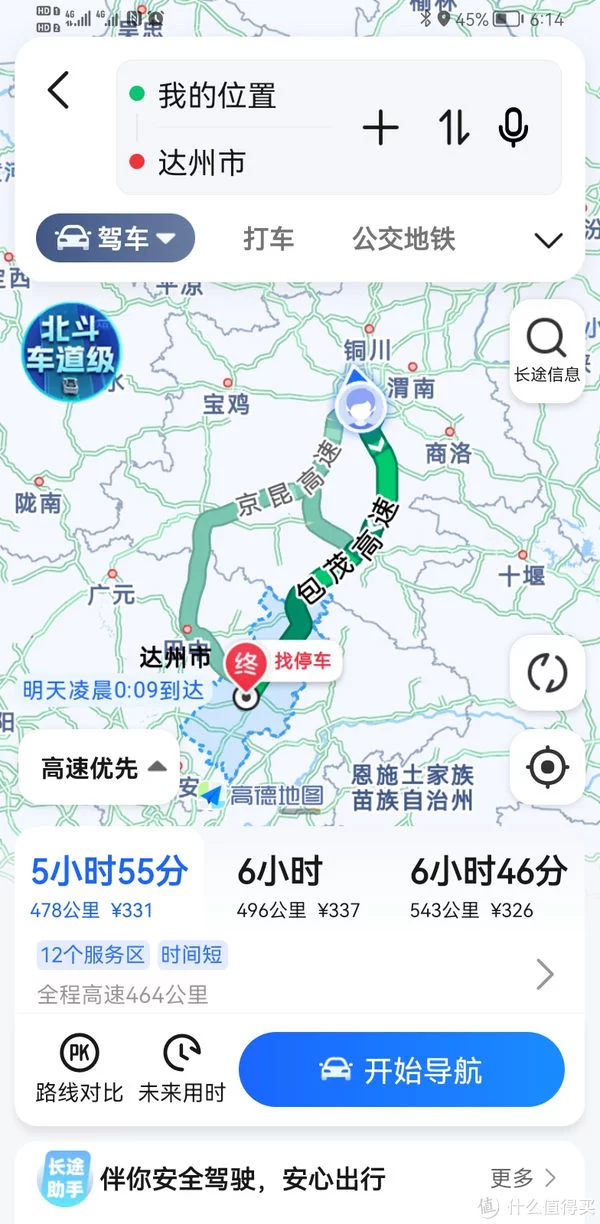Start navigation with 开始导航
Viewport: 600px width, 1224px height.
click(401, 1070)
